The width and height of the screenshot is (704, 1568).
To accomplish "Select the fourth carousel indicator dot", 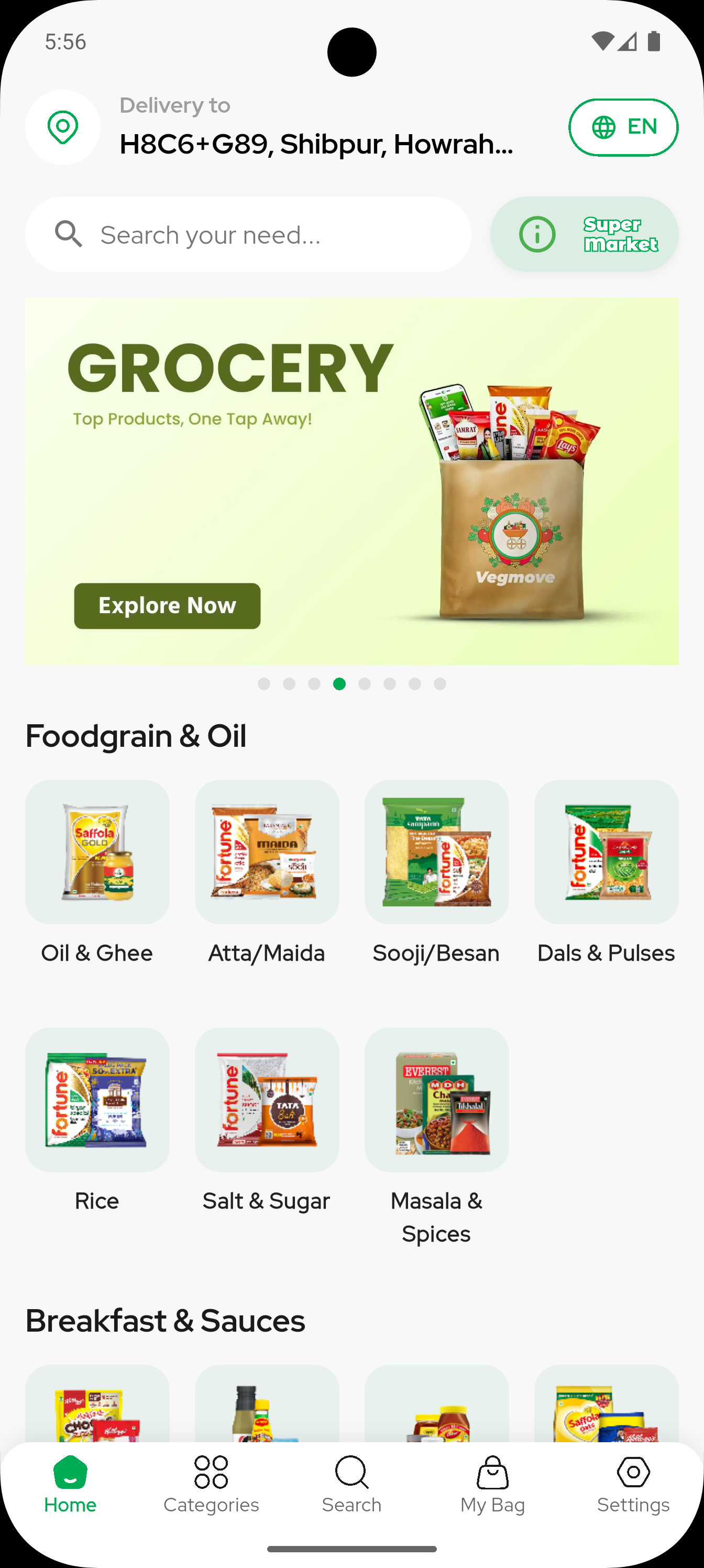I will (340, 683).
